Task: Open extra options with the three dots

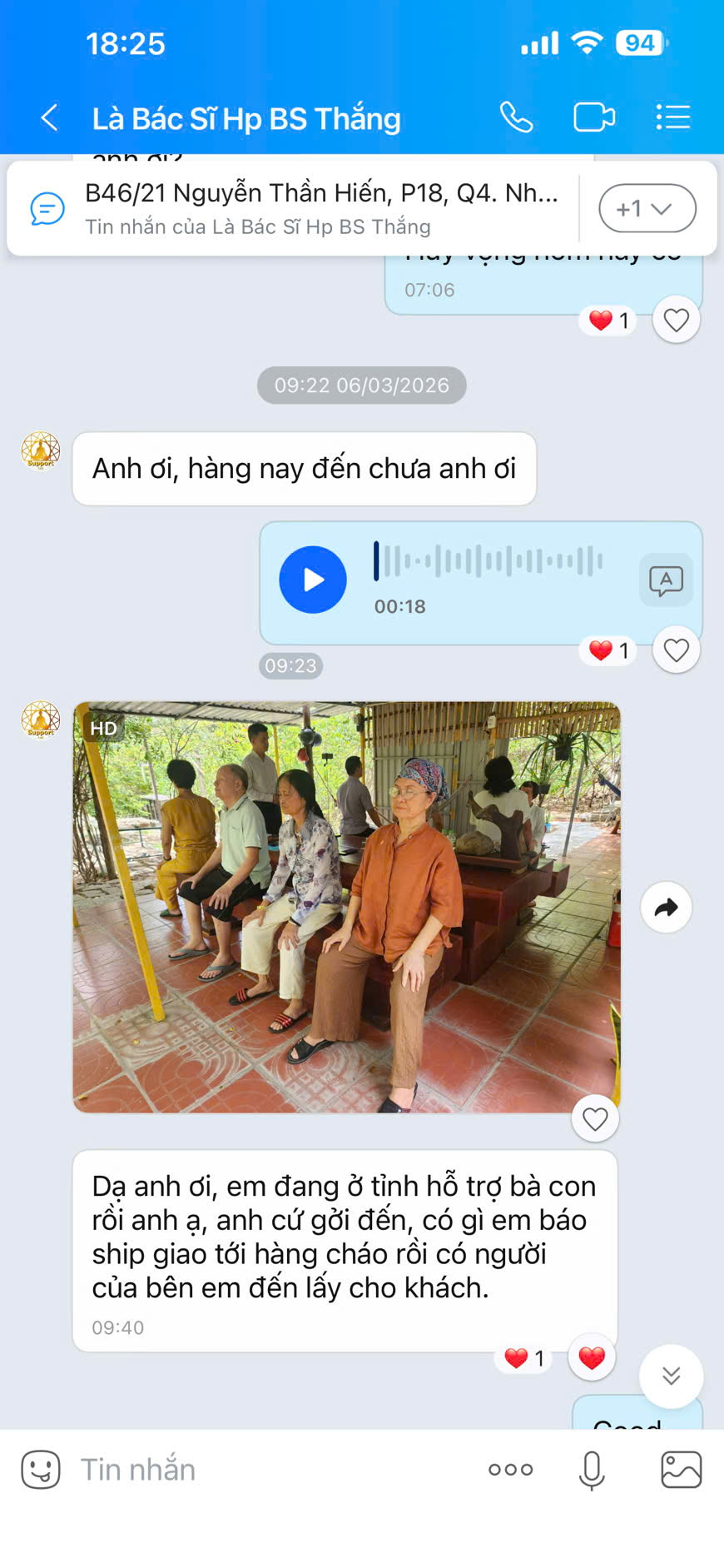Action: (x=510, y=1469)
